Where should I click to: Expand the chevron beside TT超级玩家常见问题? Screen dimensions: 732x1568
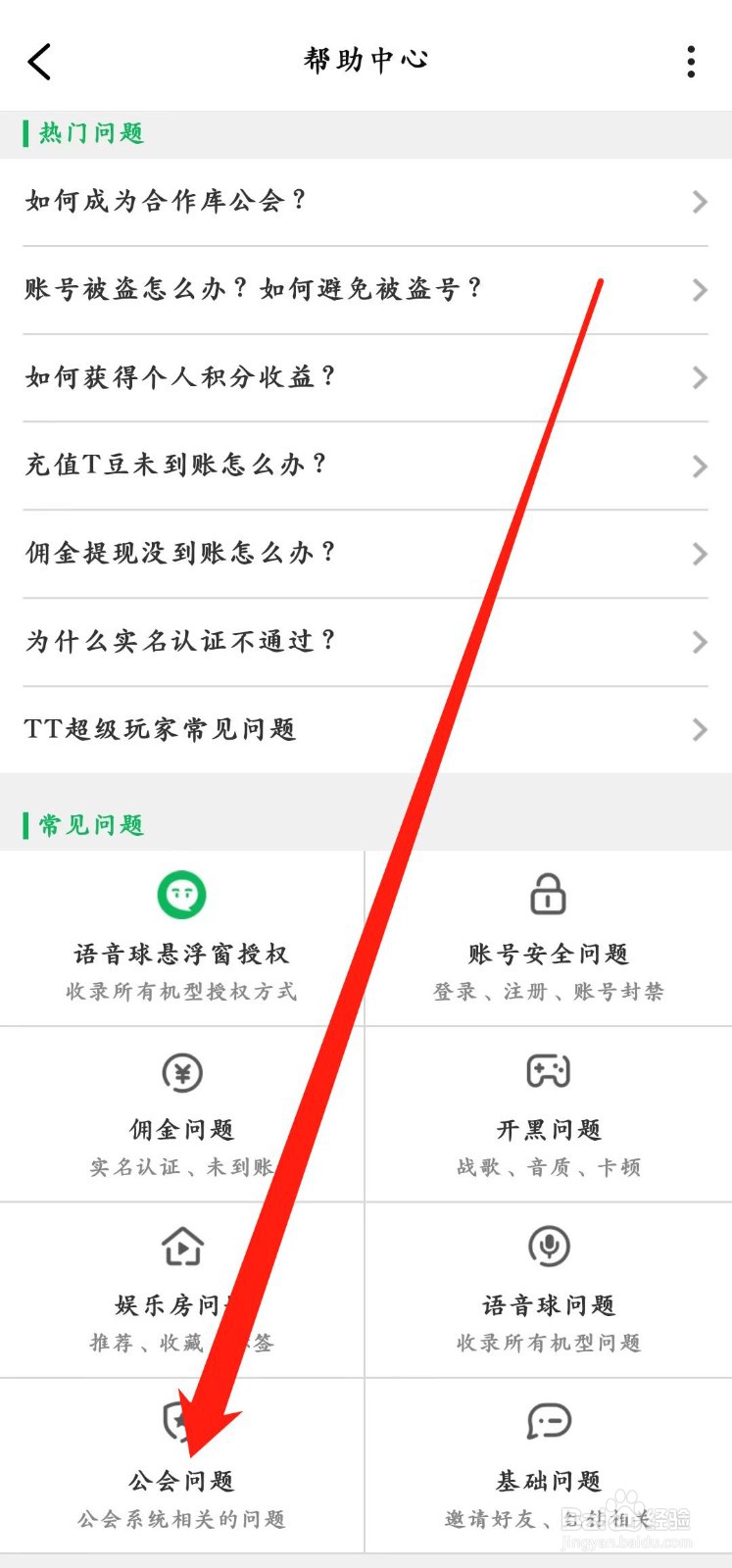coord(699,729)
